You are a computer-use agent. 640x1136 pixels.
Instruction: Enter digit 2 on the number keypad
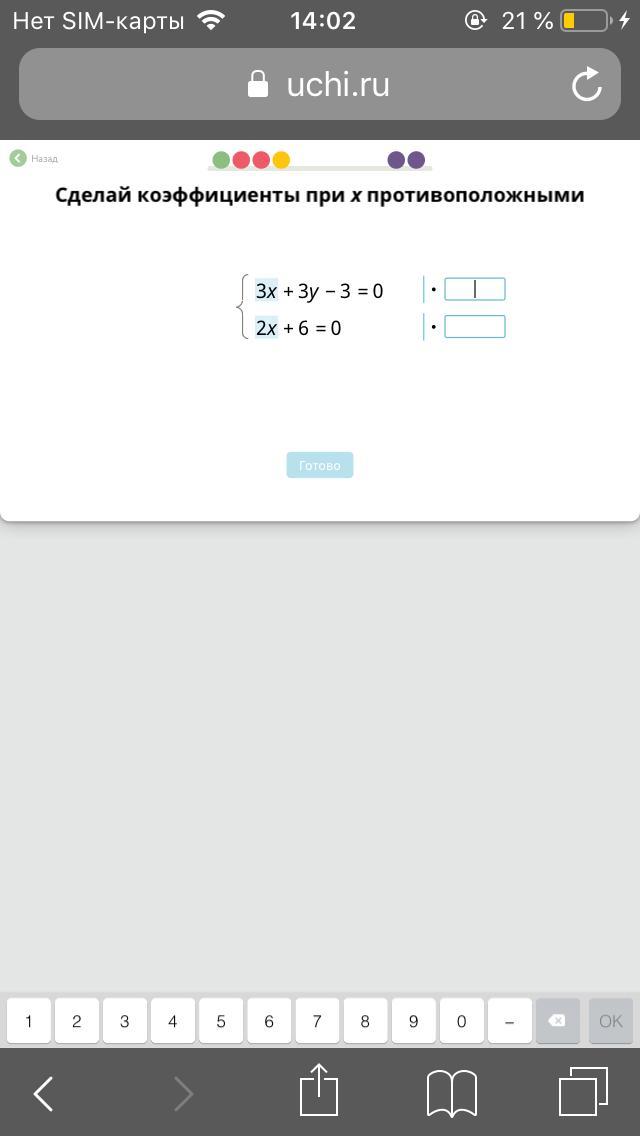[77, 1021]
